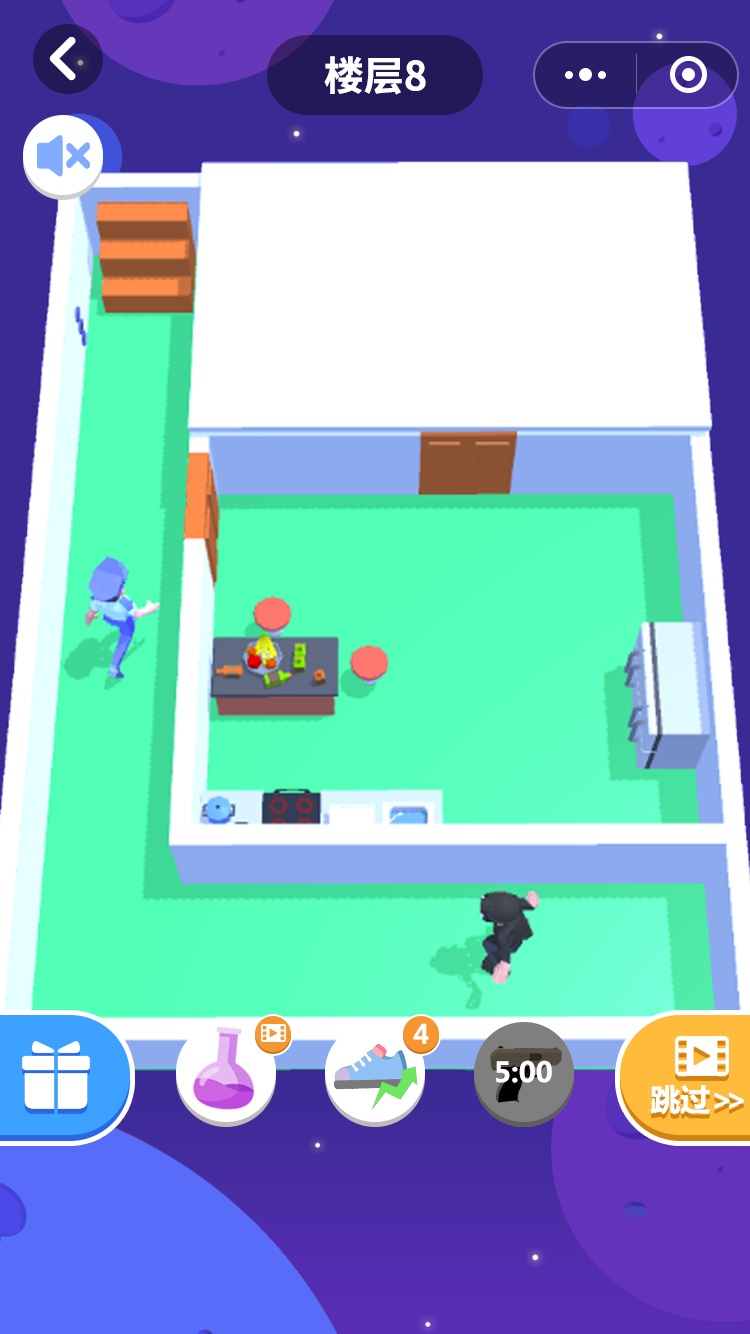Close the mini program with the circle icon

pos(688,75)
